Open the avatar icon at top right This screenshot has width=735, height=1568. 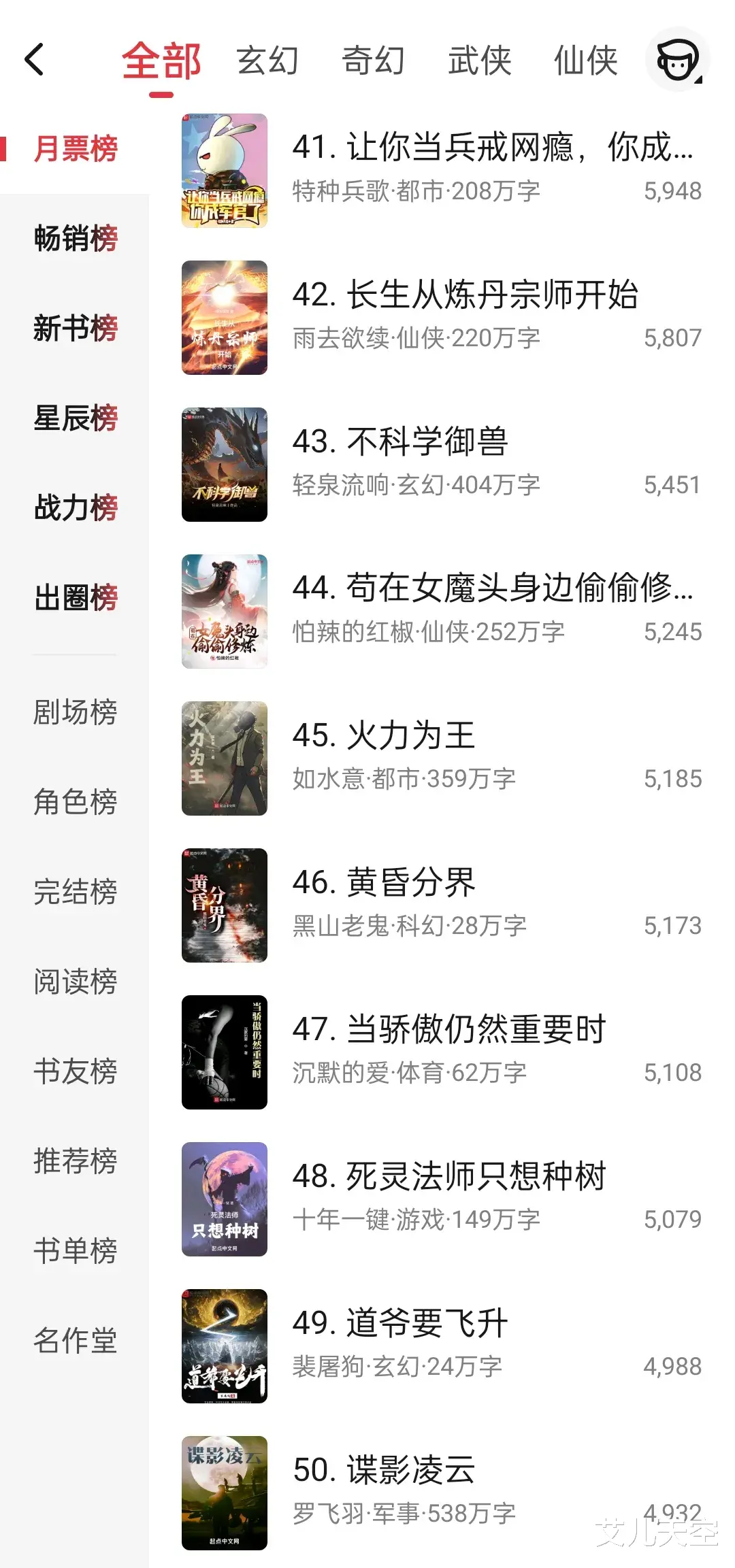click(x=677, y=60)
